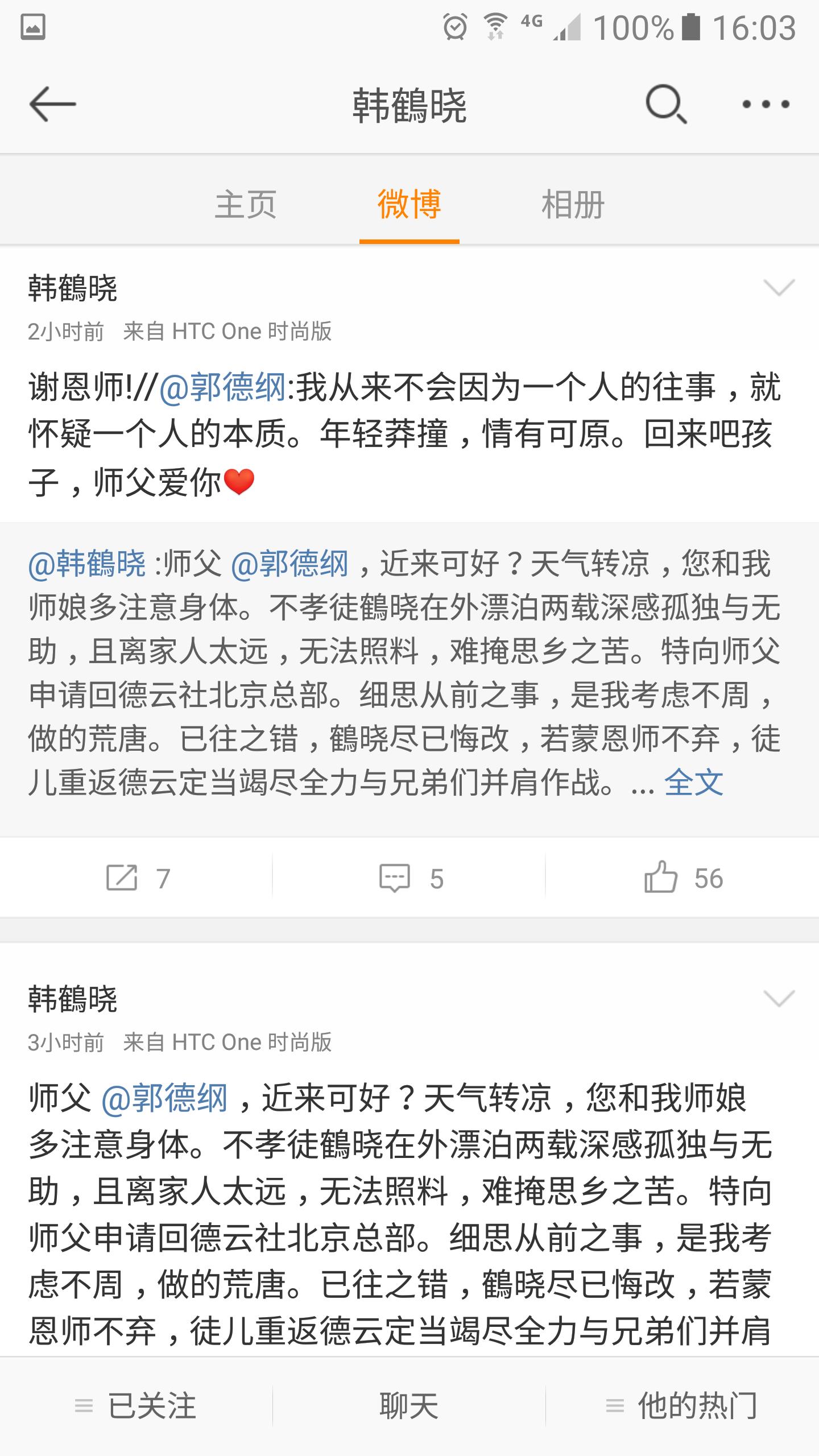Comment on the post with 5 comments
The image size is (819, 1456).
[x=409, y=878]
